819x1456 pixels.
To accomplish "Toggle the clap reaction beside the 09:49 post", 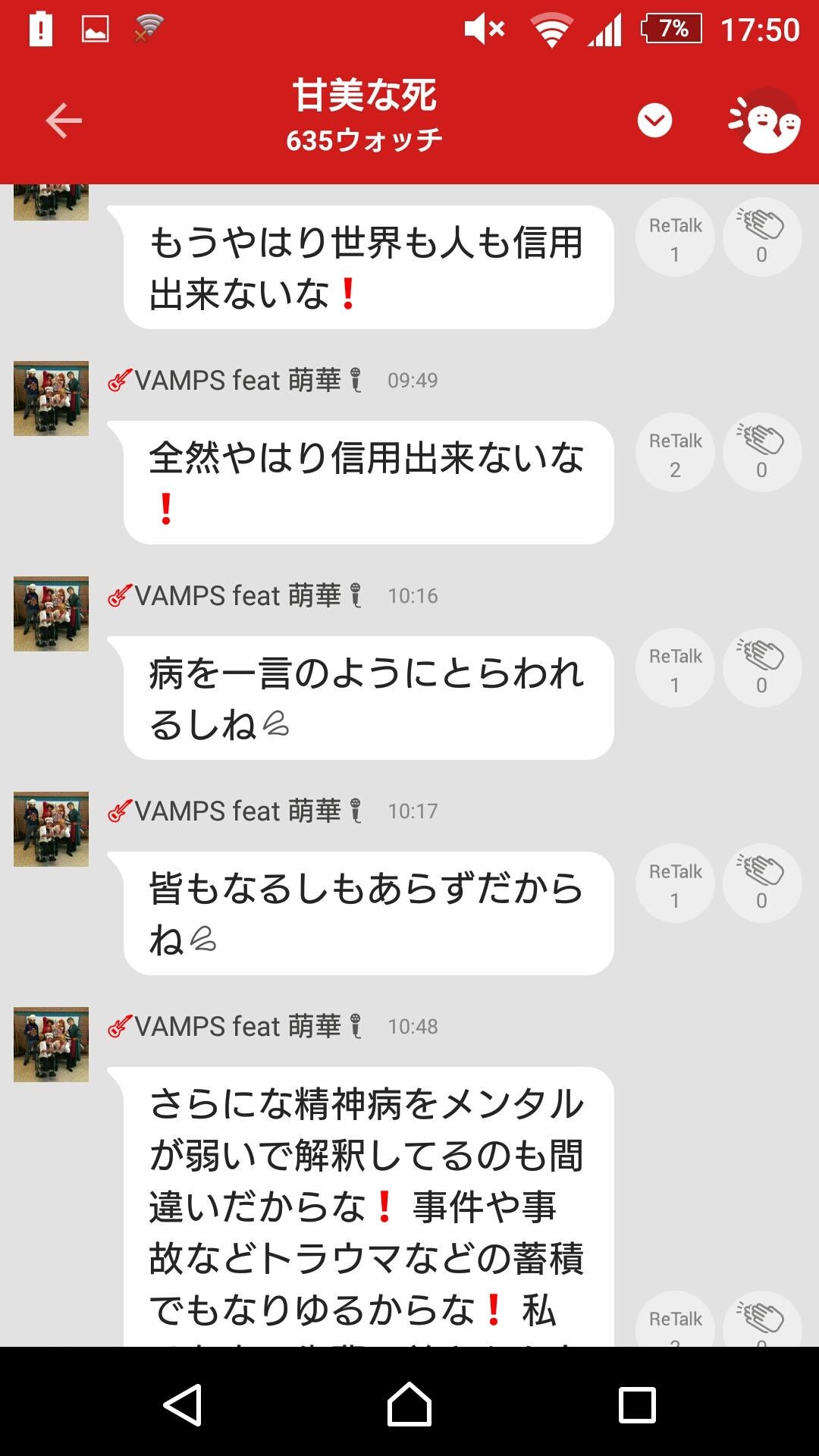I will pyautogui.click(x=761, y=453).
